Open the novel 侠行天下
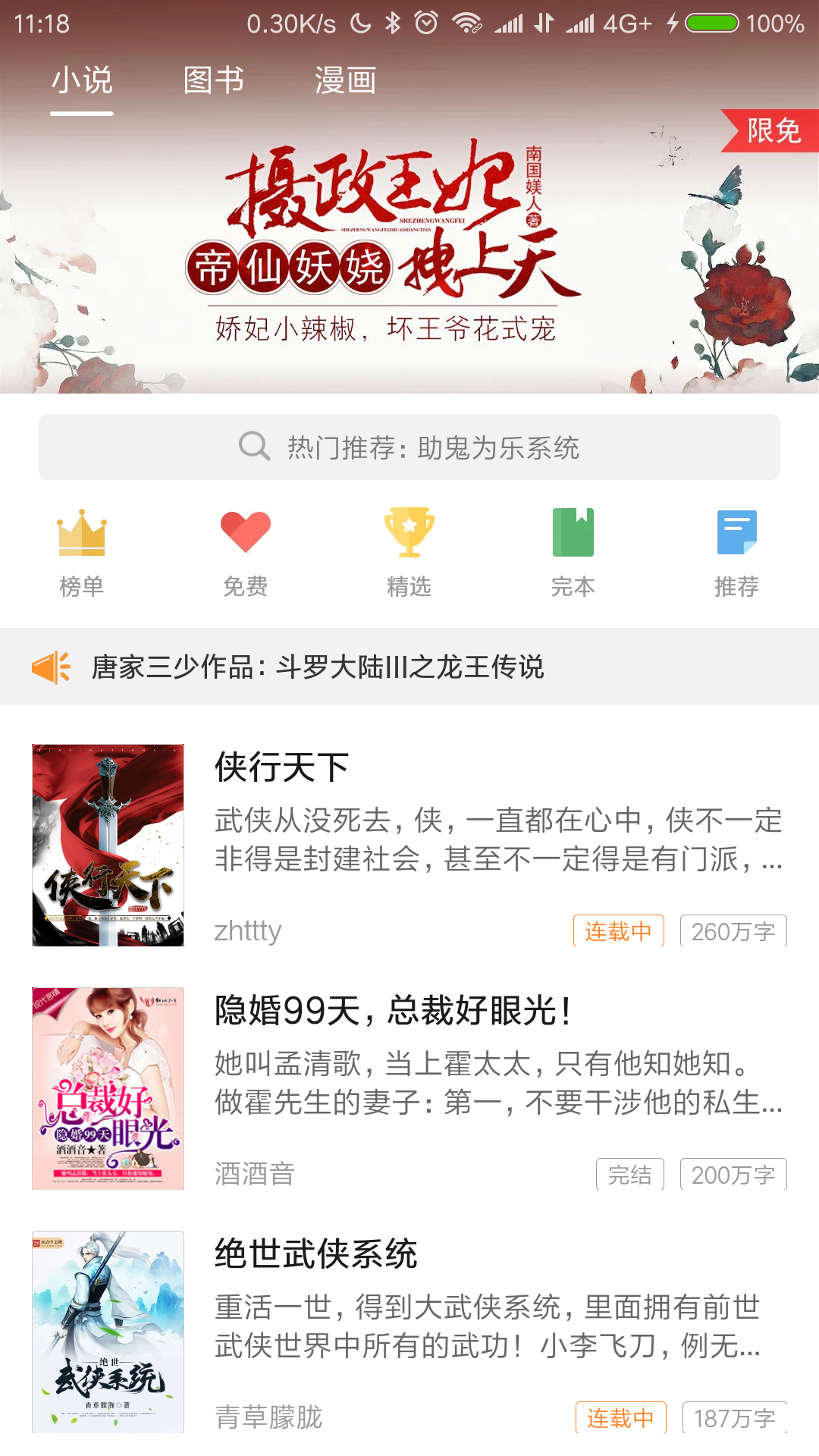819x1456 pixels. point(409,845)
